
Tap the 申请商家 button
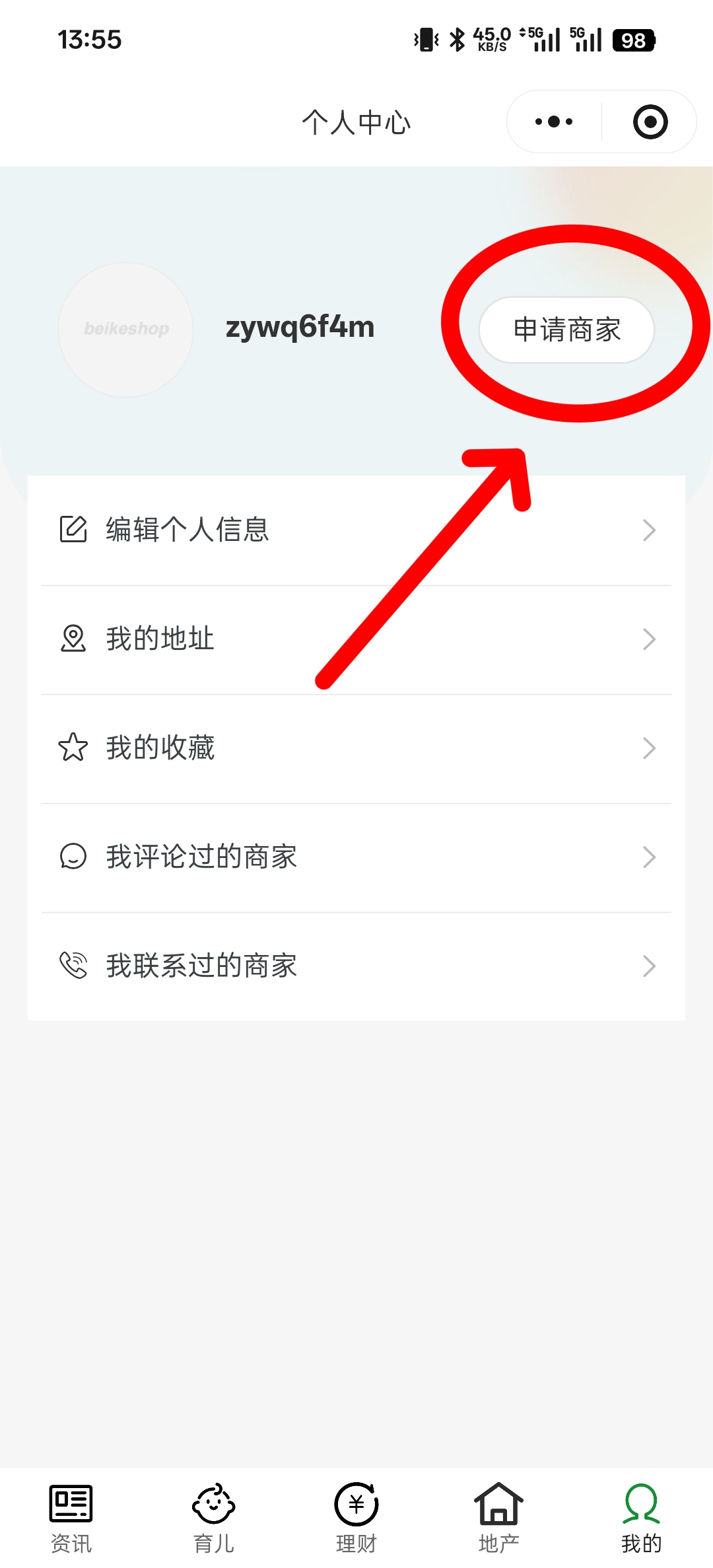[566, 329]
